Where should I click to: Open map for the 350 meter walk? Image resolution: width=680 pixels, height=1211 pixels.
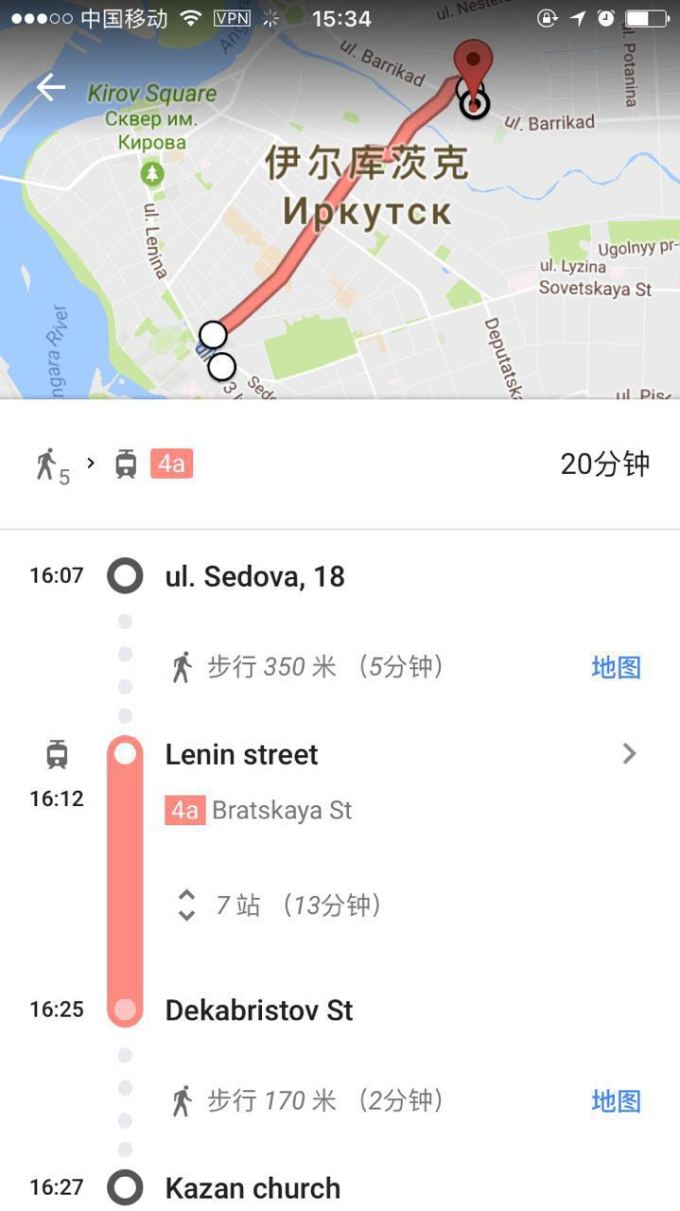pos(615,667)
